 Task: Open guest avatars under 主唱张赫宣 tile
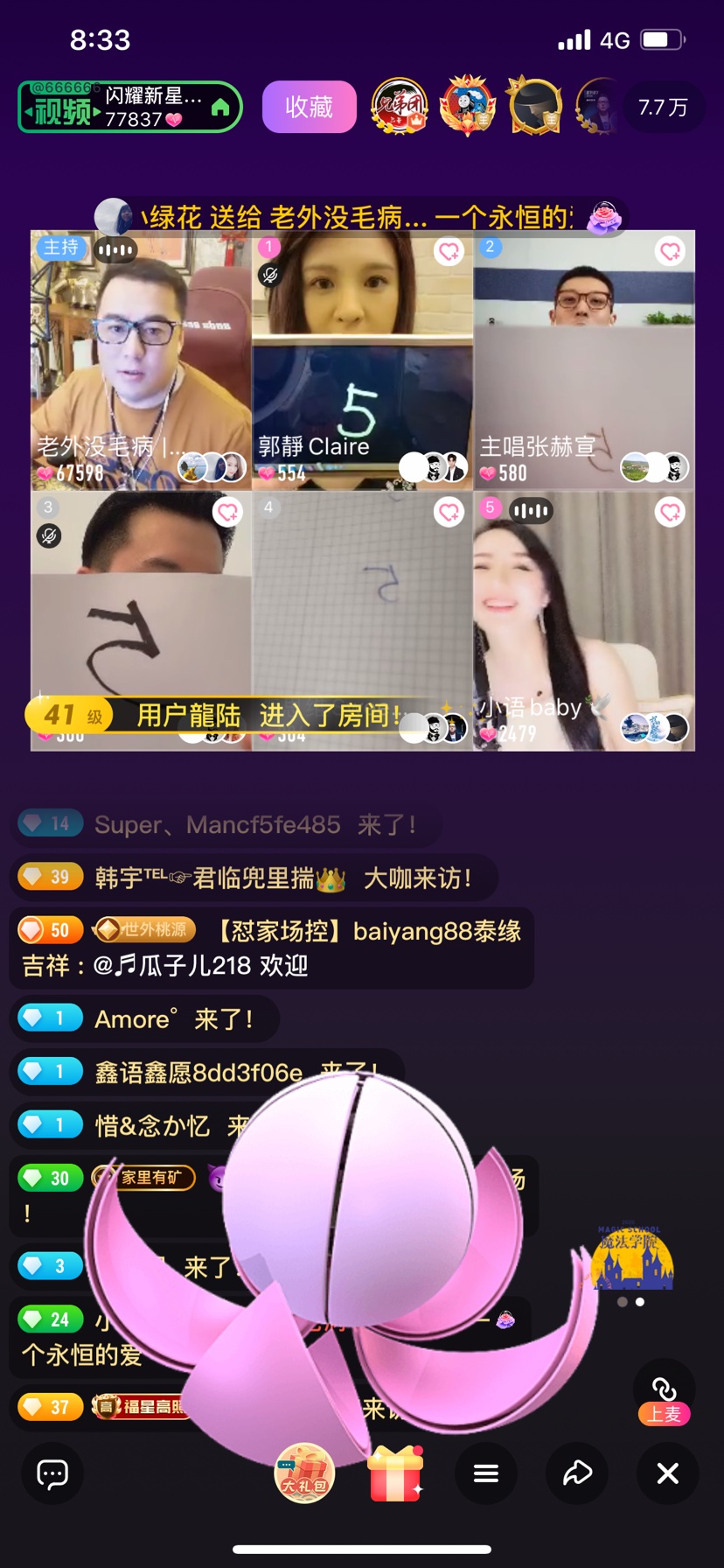(x=651, y=467)
